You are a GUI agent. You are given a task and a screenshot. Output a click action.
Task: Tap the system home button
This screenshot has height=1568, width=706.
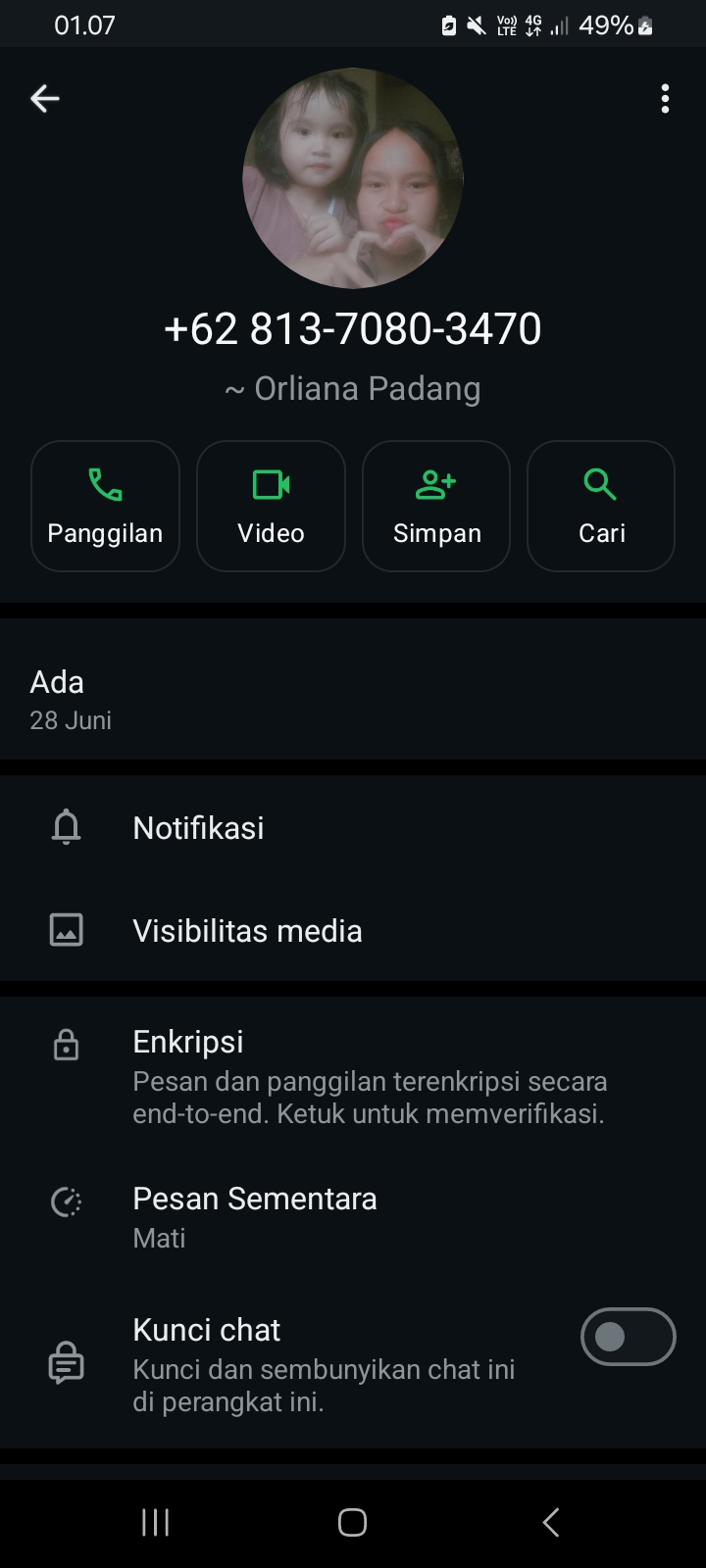352,1522
